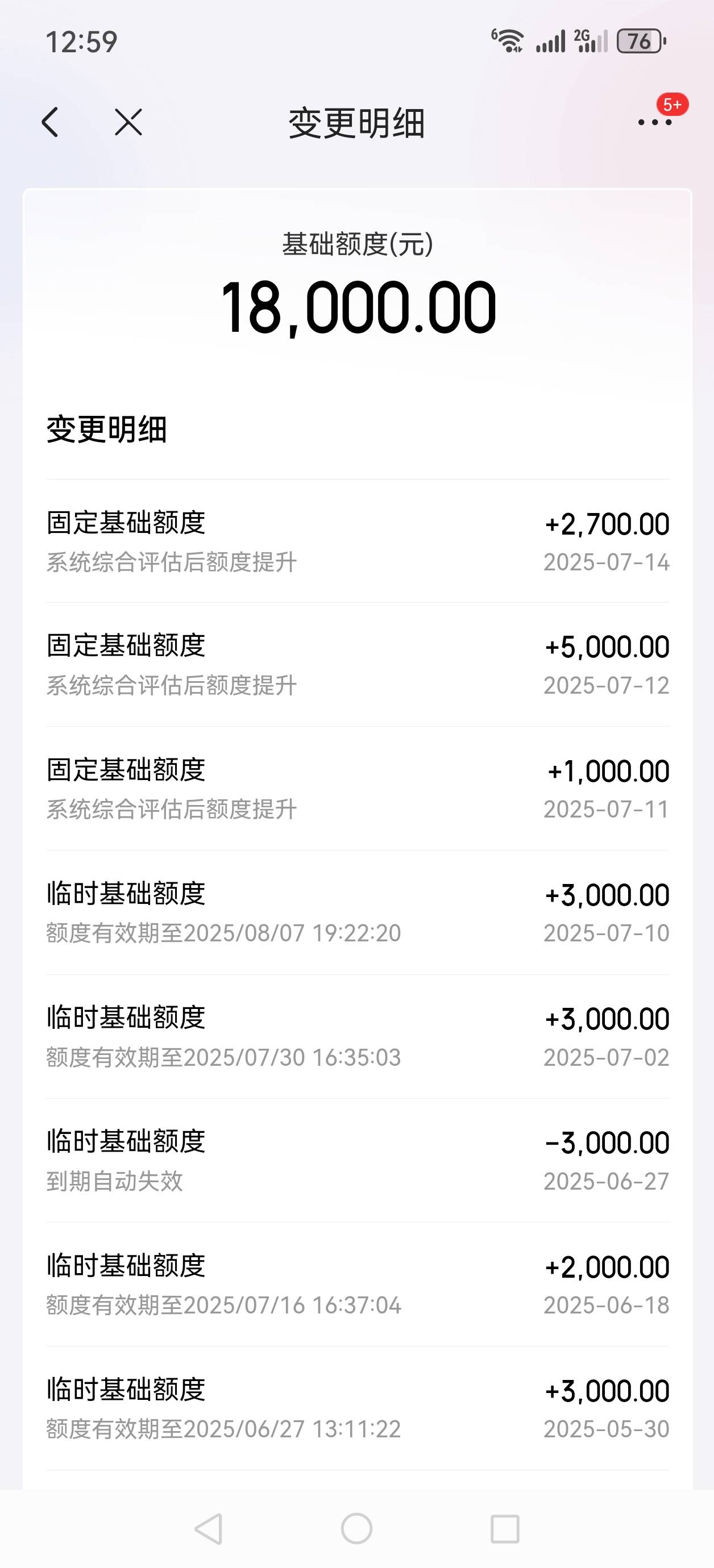Viewport: 714px width, 1568px height.
Task: Close the 变更明细 page with the X
Action: pos(128,122)
